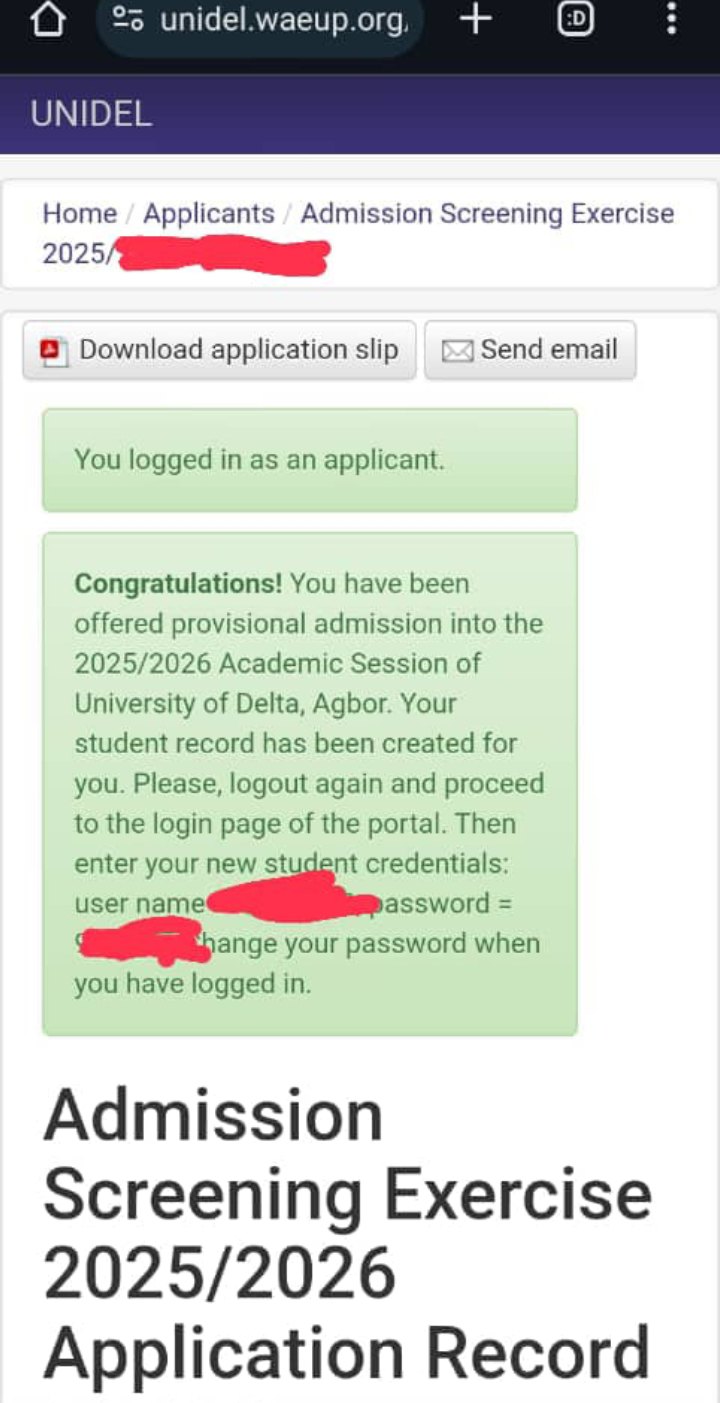
Task: Follow the Home breadcrumb link
Action: 79,213
